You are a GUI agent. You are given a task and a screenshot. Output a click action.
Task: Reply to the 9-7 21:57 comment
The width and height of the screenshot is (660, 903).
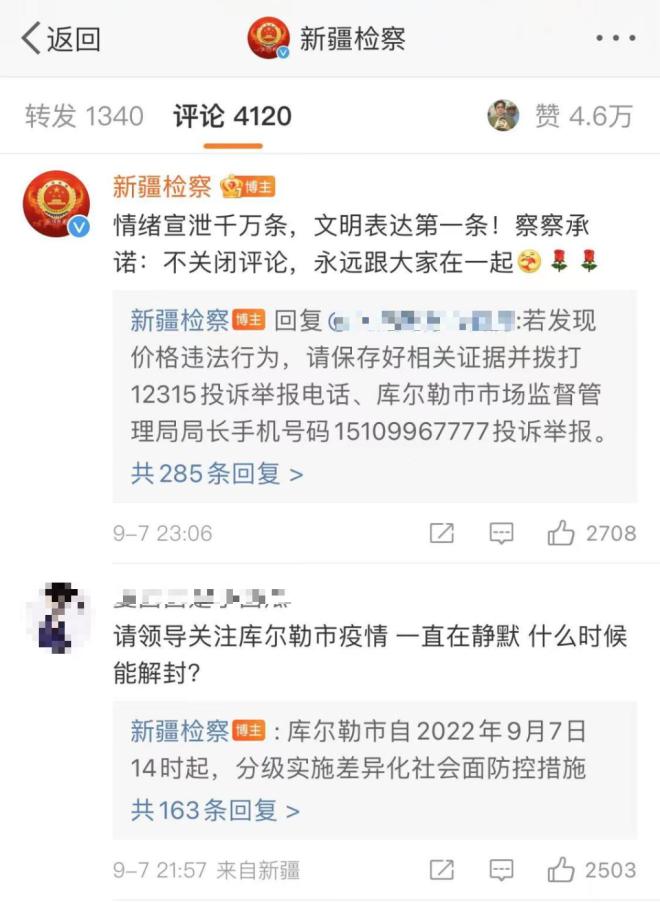(501, 870)
